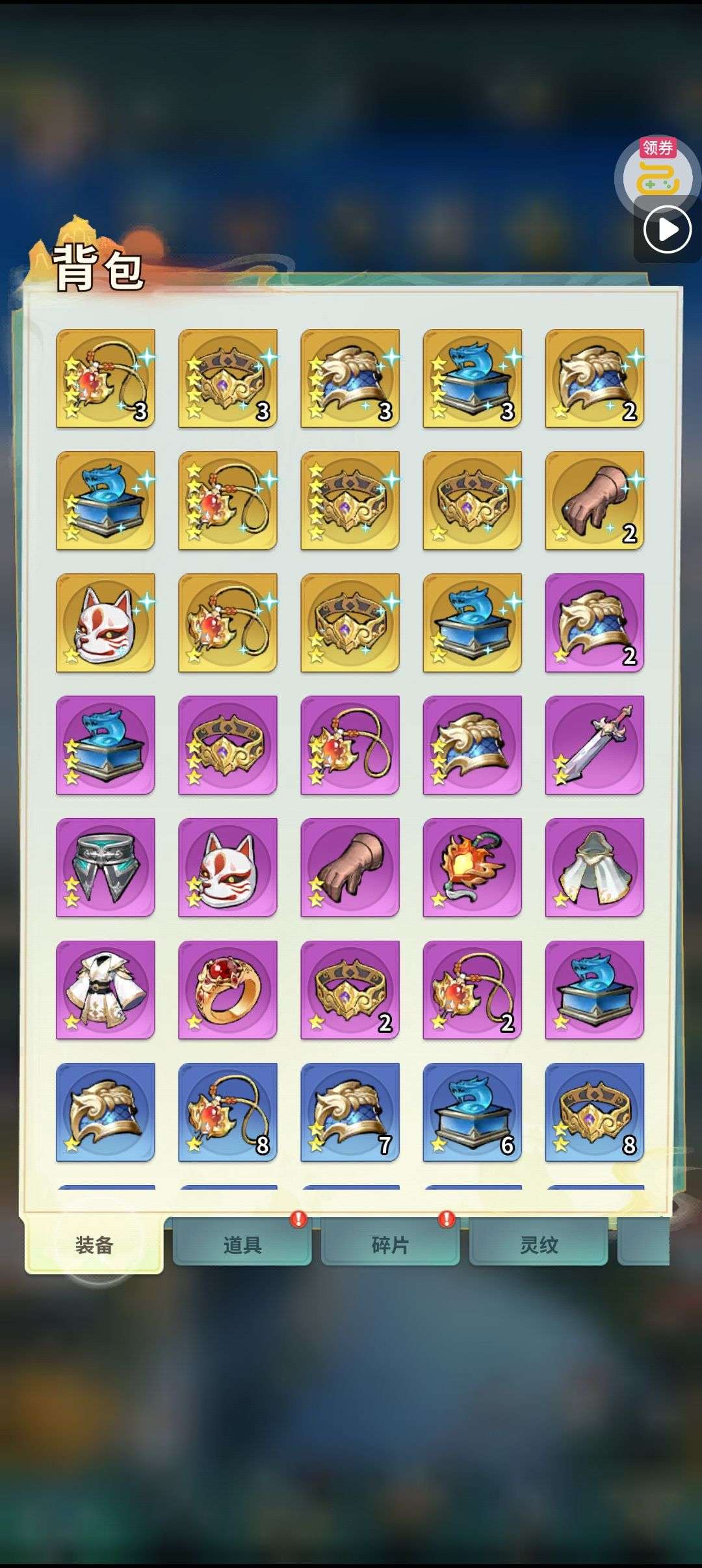This screenshot has width=702, height=1568.
Task: Open the purple belt armor item
Action: pos(105,867)
